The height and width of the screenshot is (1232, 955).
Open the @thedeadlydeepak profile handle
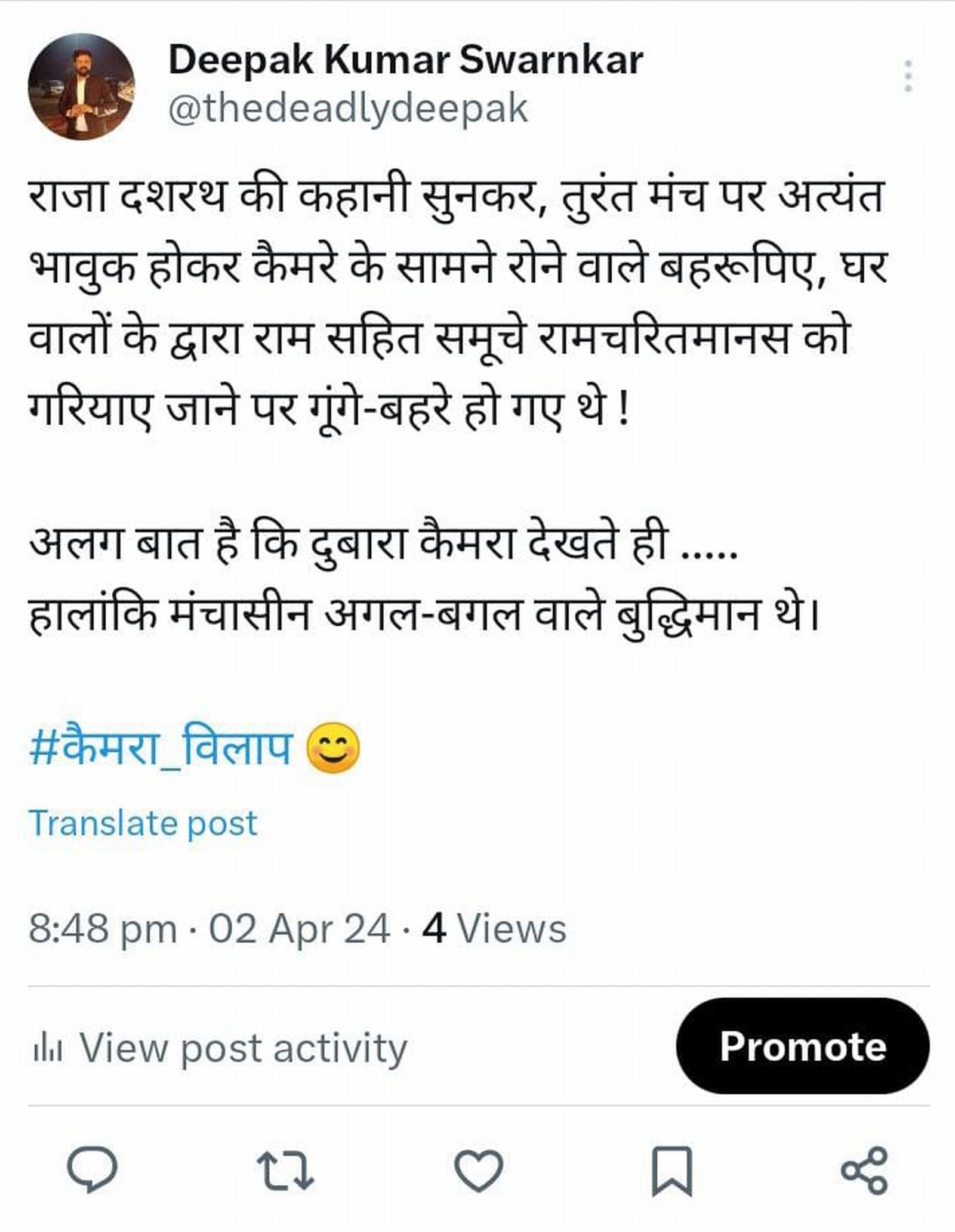pos(348,109)
